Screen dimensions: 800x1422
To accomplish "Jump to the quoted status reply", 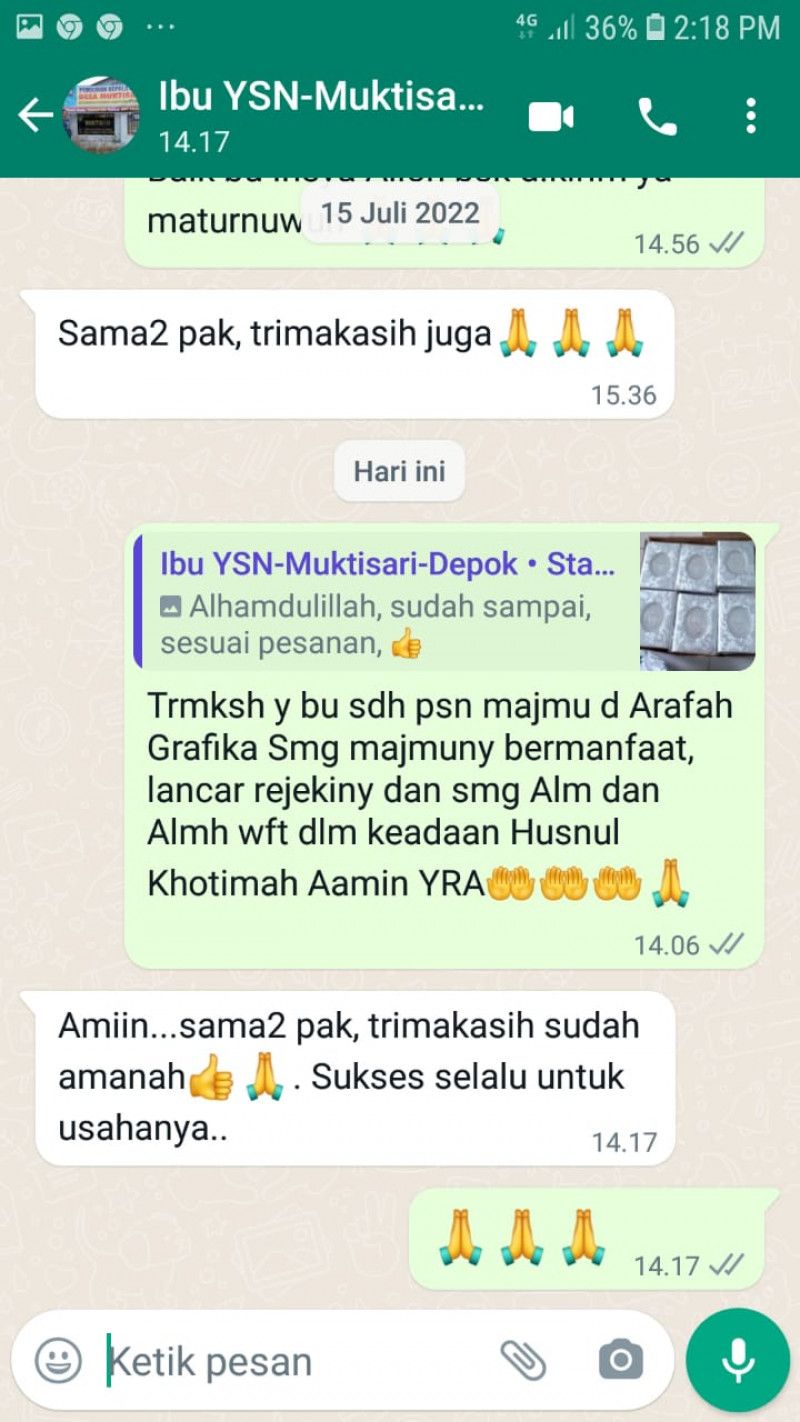I will pyautogui.click(x=445, y=600).
